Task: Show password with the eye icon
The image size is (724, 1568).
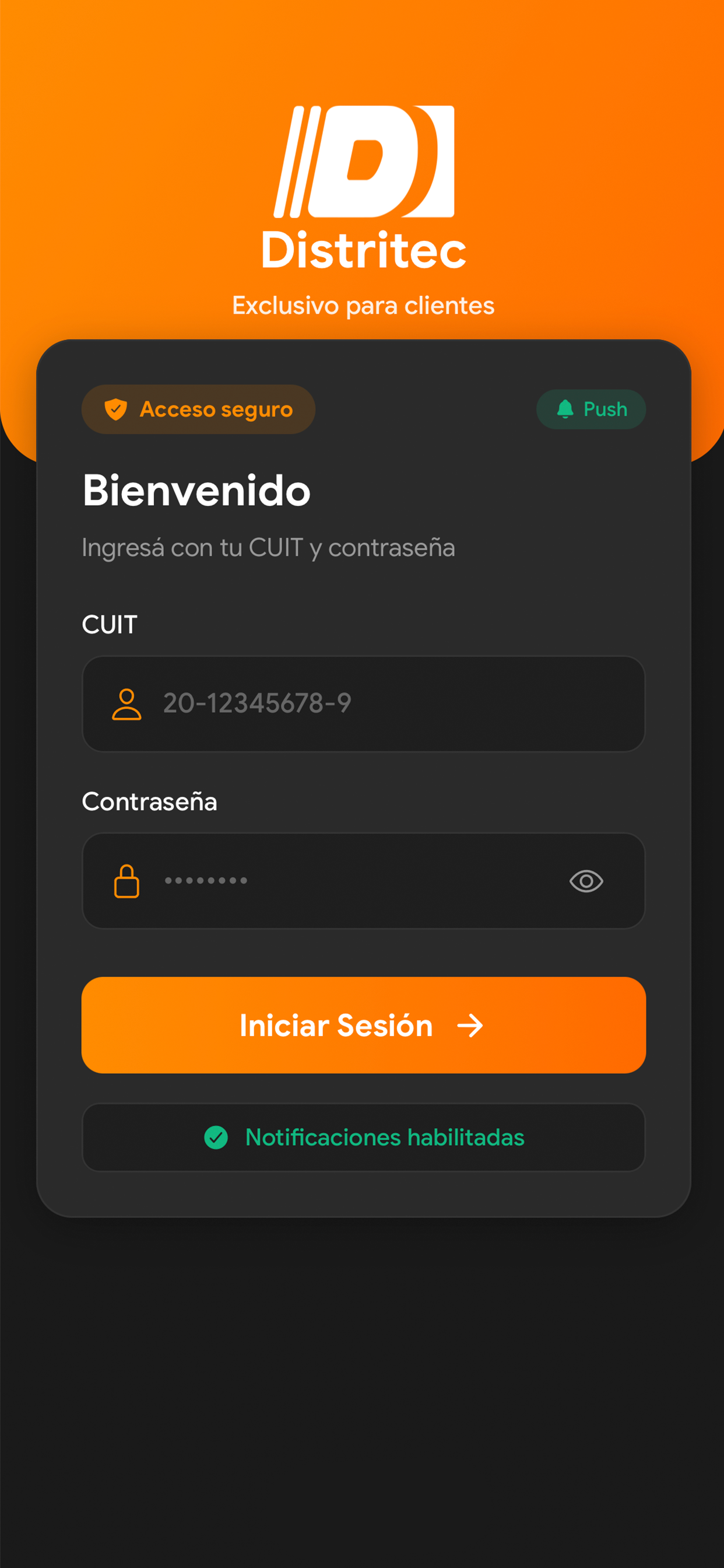Action: coord(586,881)
